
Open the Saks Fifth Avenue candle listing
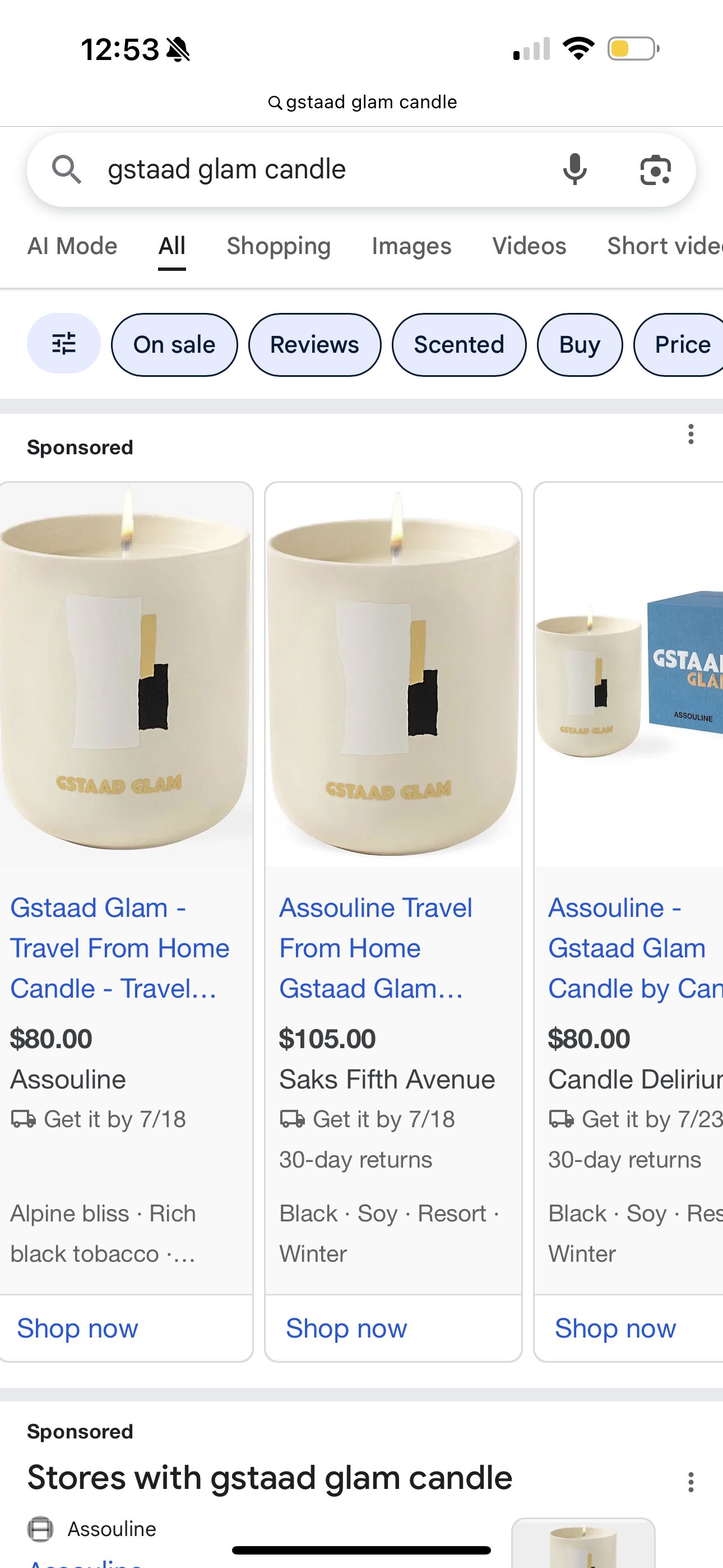[x=376, y=947]
